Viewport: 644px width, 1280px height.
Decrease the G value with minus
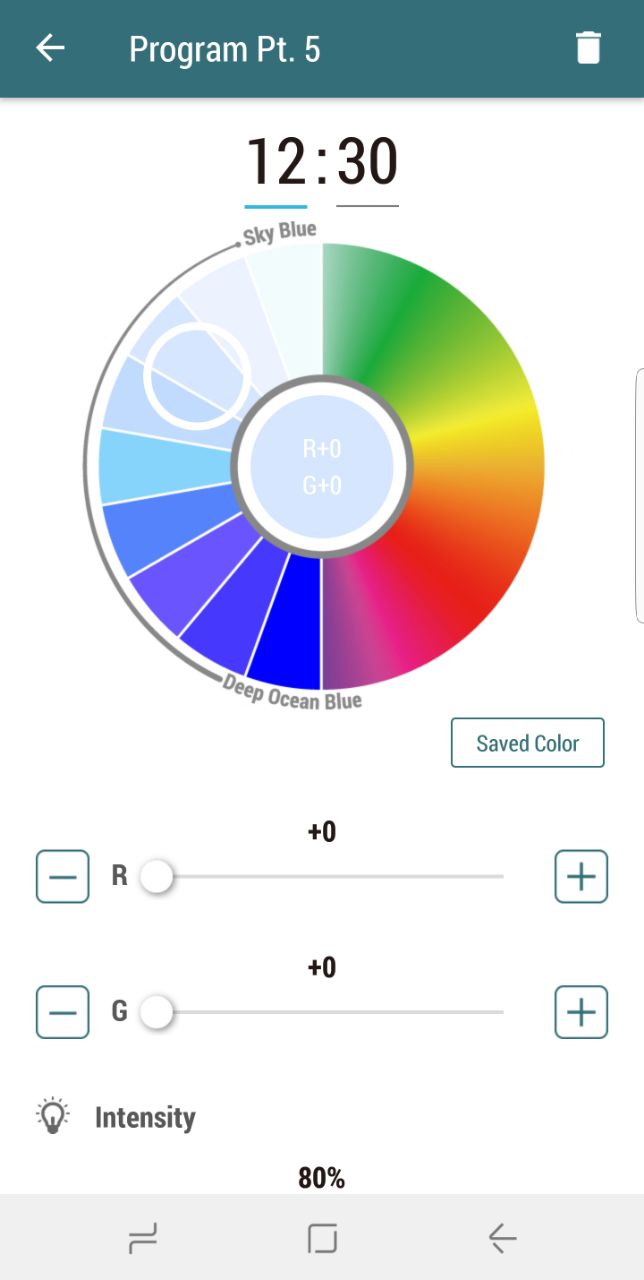point(62,1012)
